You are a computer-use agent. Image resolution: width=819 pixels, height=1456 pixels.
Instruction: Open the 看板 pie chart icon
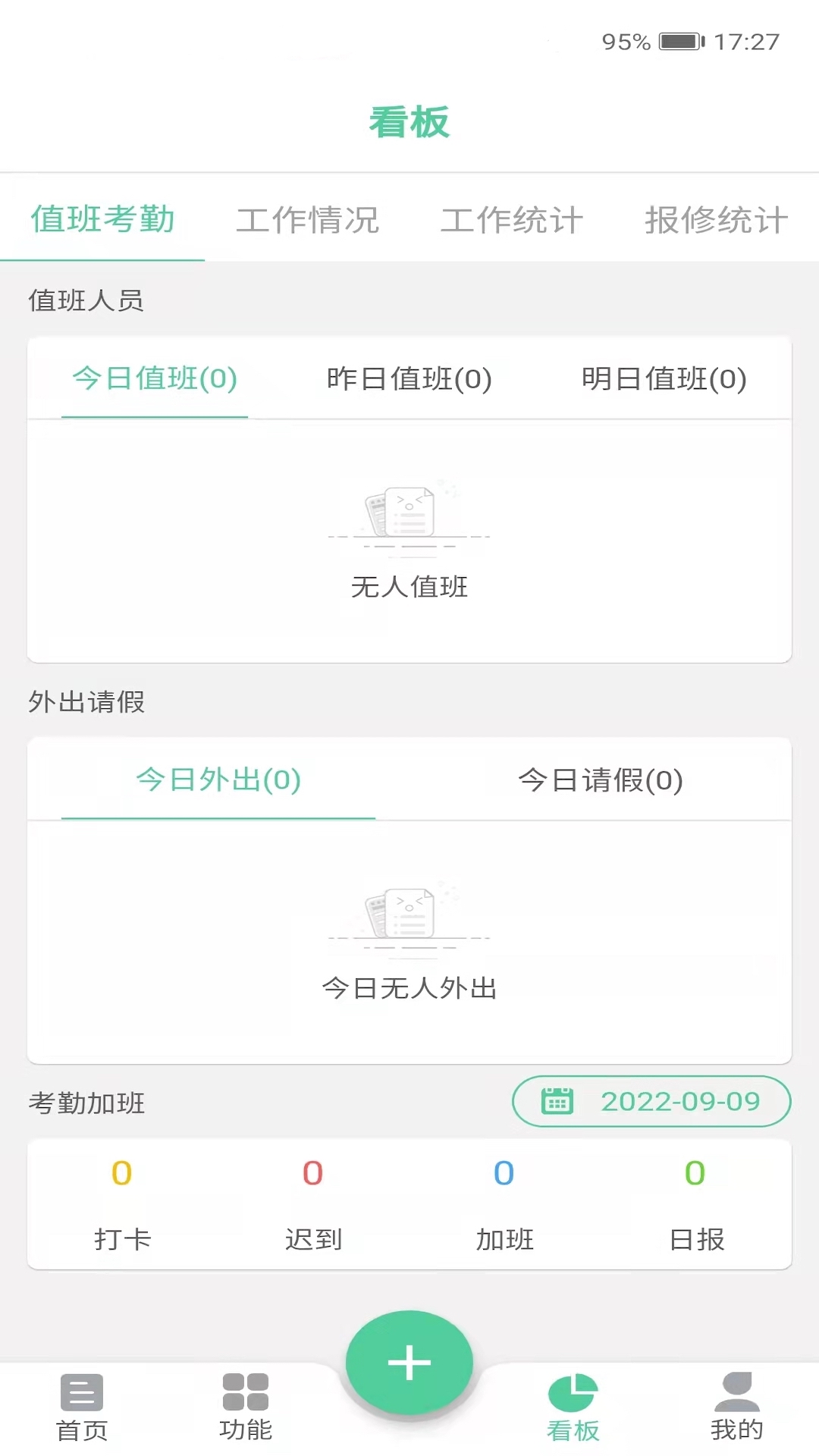click(573, 1403)
